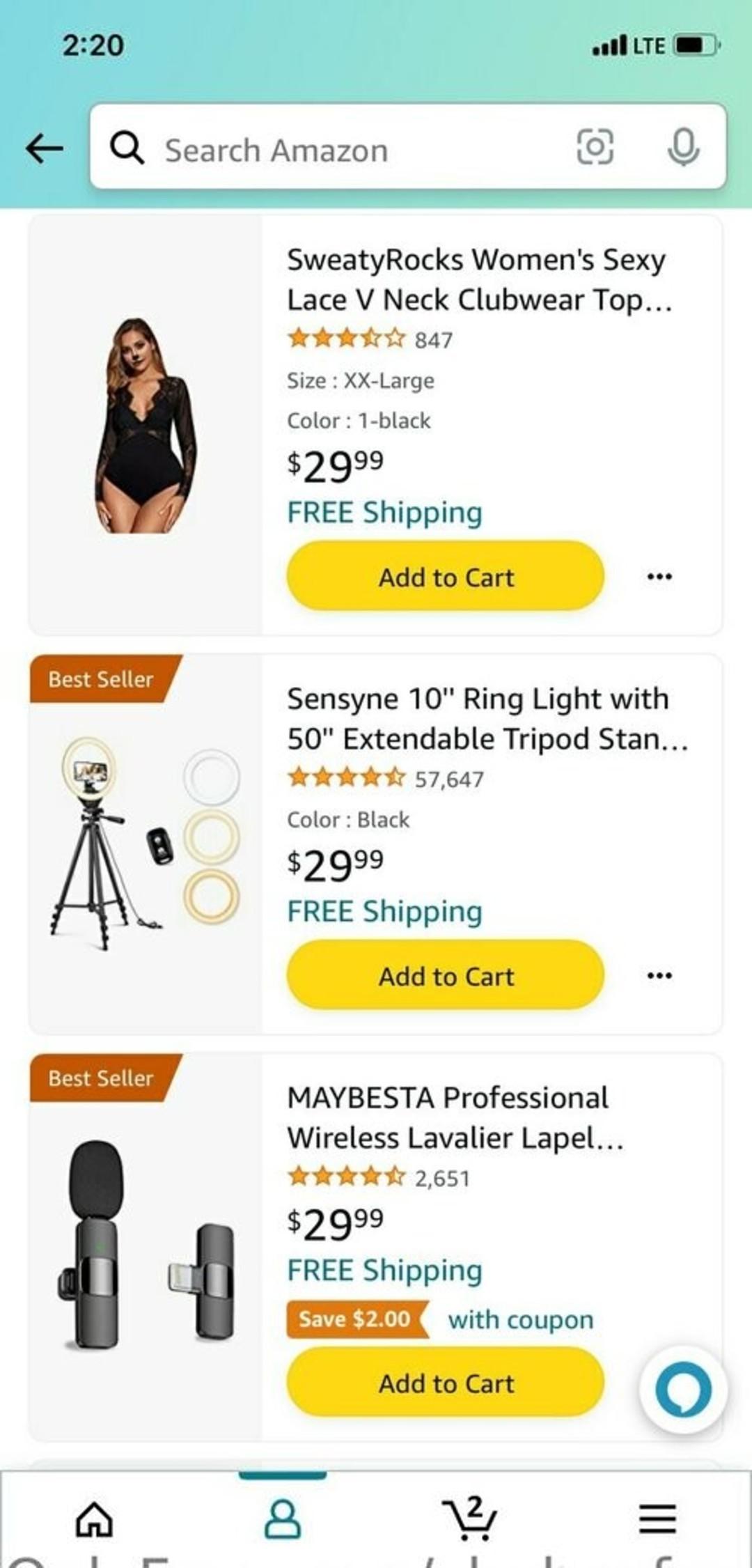752x1568 pixels.
Task: Open the account profile tab
Action: (x=283, y=1519)
